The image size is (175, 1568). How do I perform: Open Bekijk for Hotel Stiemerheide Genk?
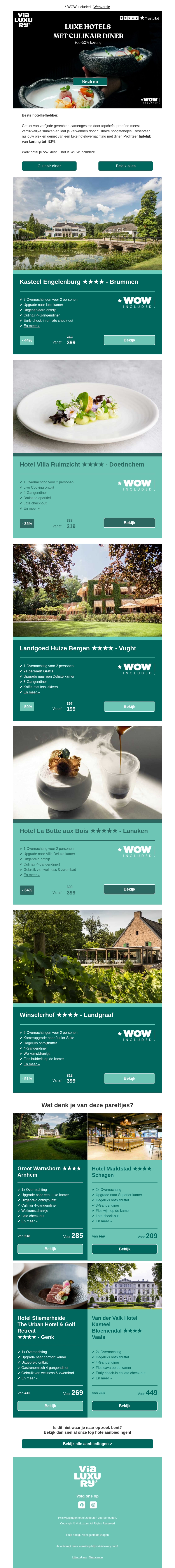51,1405
